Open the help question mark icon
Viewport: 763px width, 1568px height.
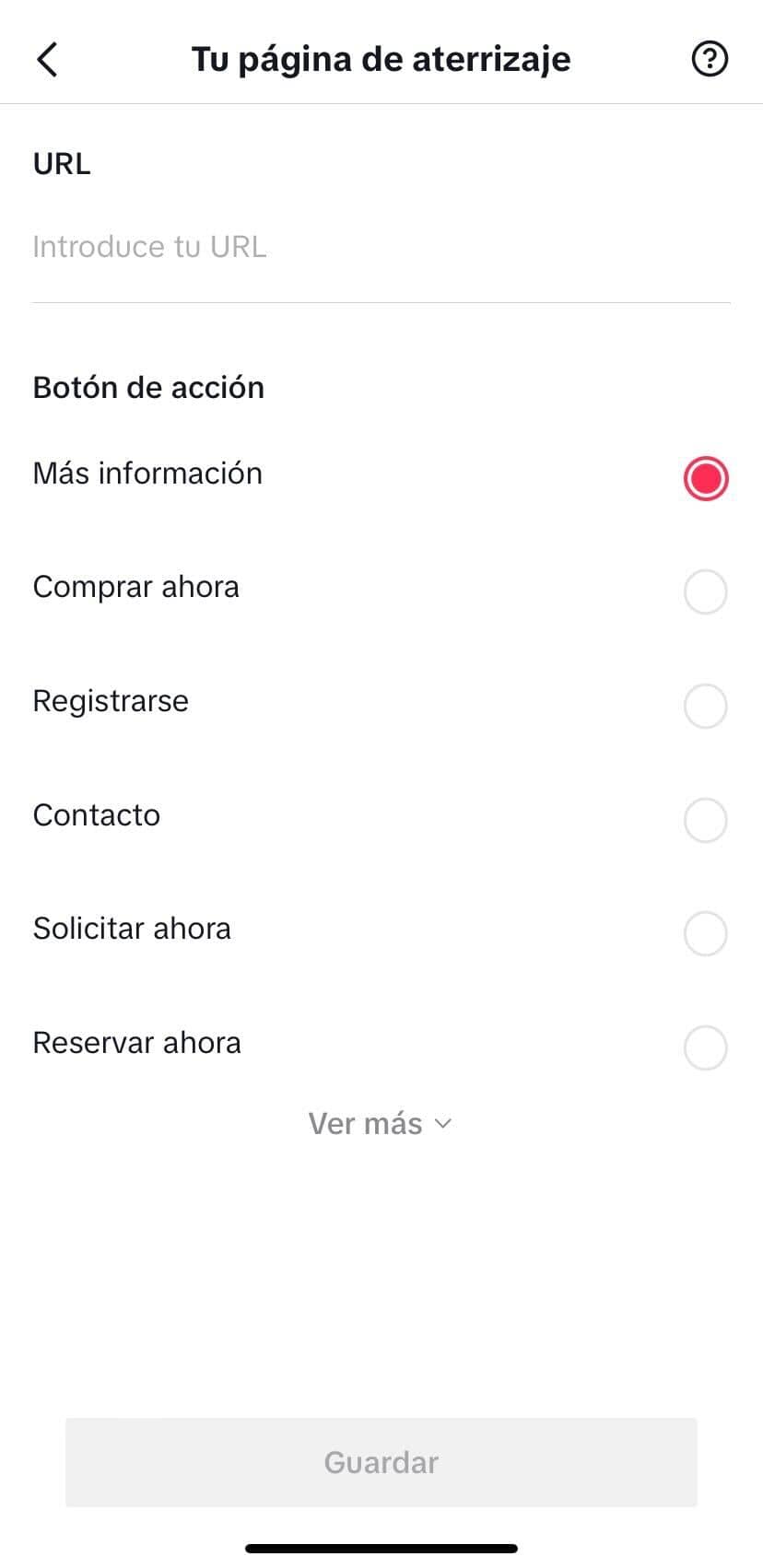709,60
